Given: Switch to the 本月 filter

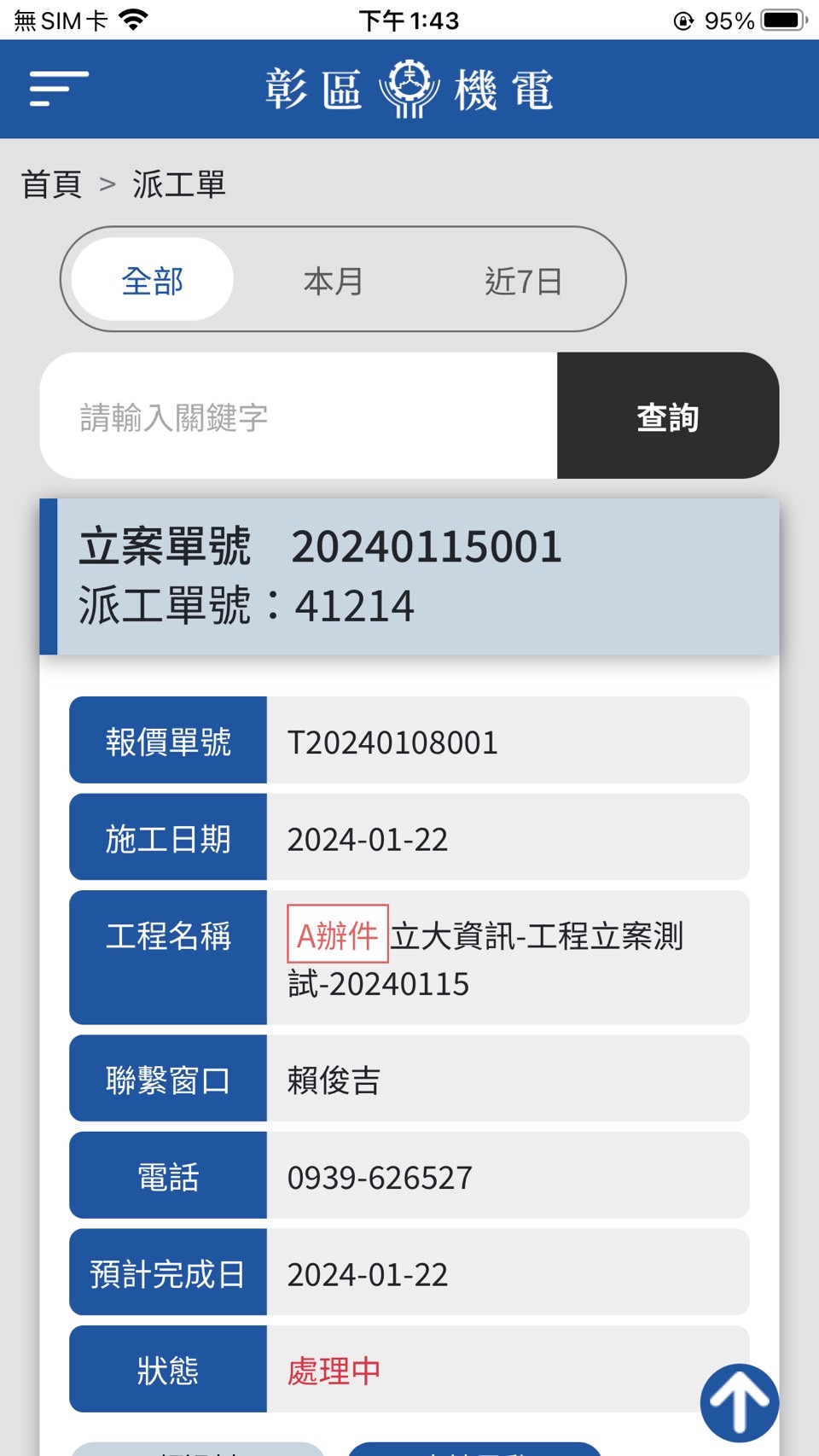Looking at the screenshot, I should click(334, 280).
